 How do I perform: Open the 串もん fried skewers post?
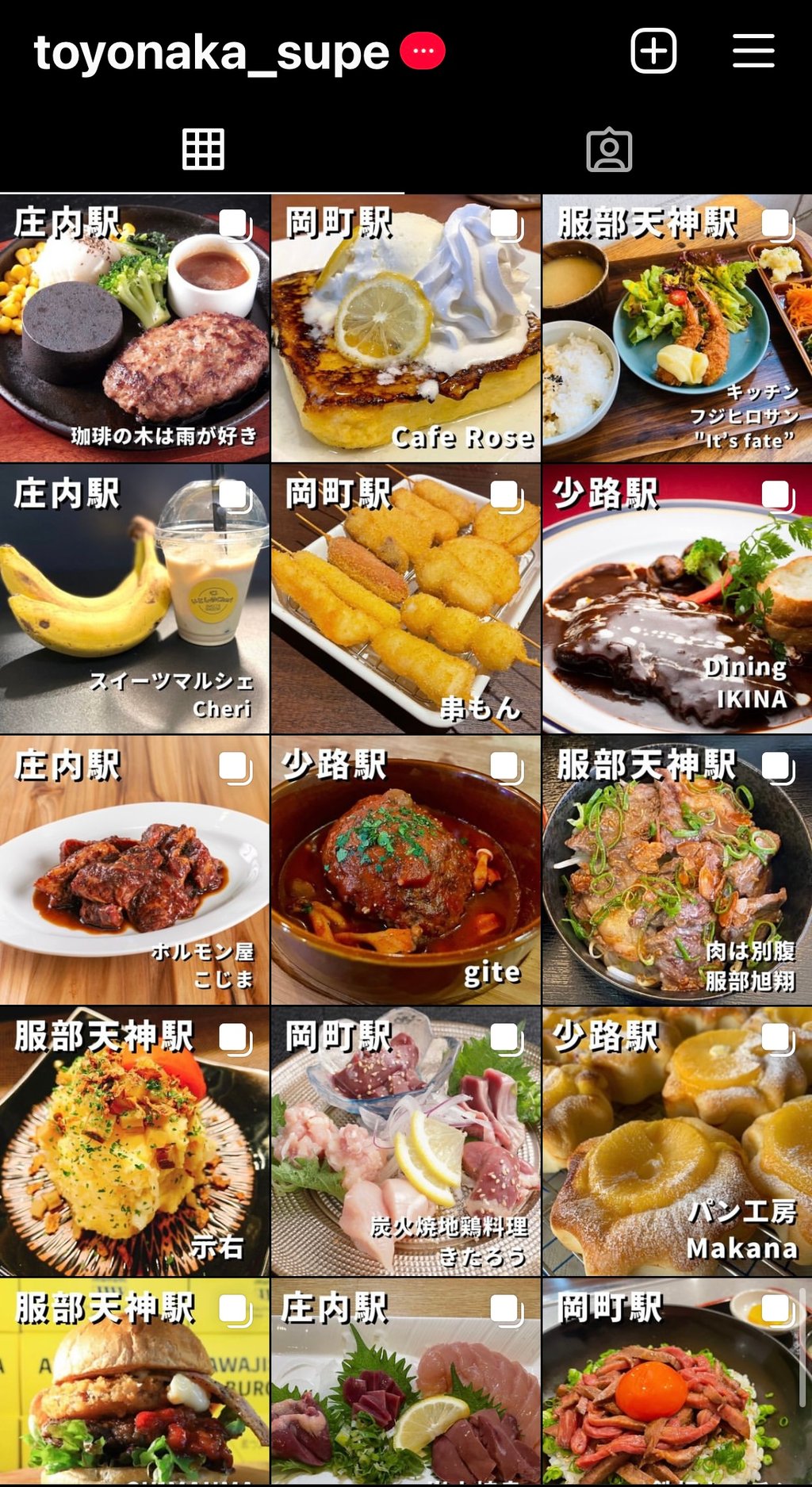405,600
